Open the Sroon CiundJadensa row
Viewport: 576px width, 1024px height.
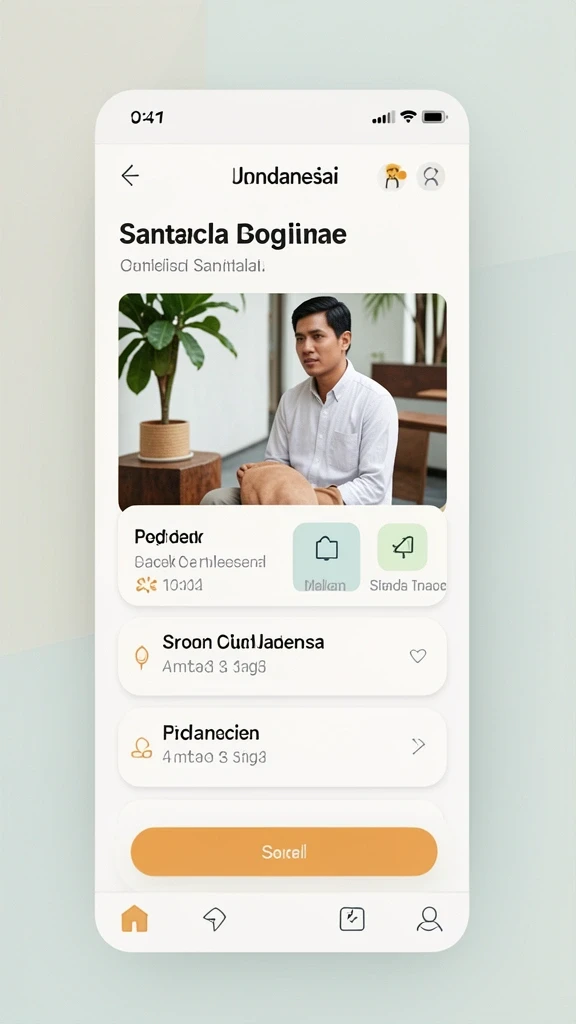click(282, 656)
